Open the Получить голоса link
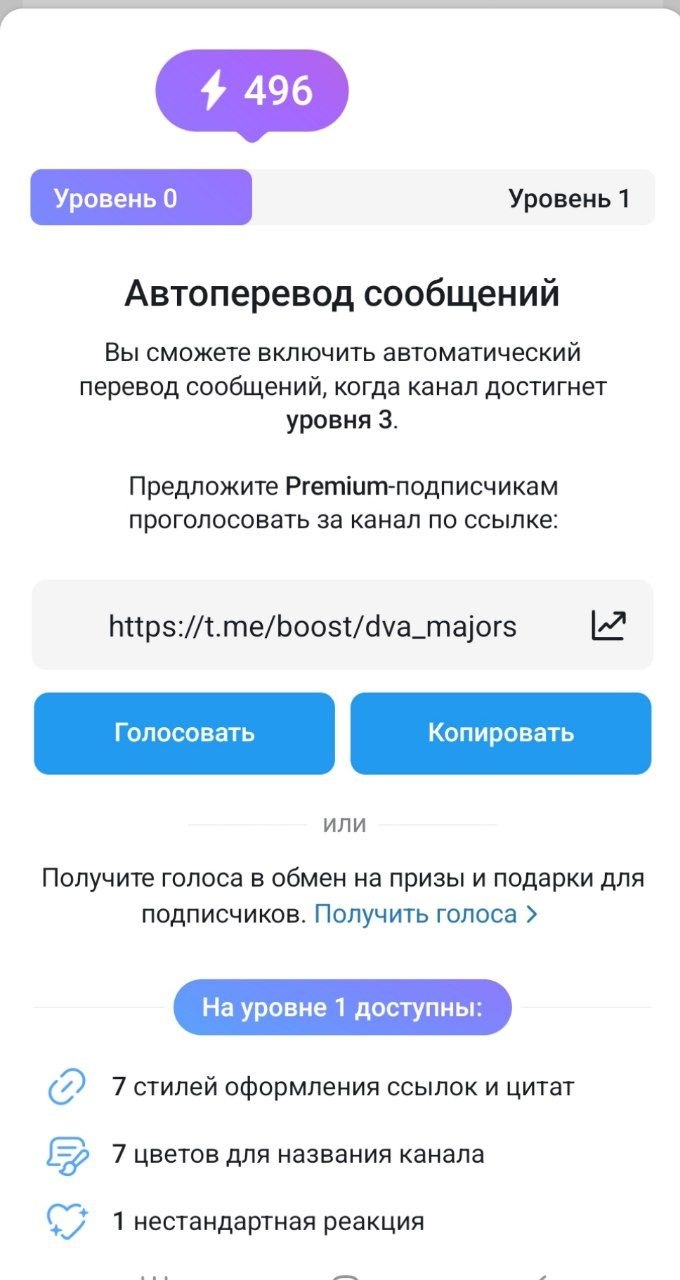The image size is (680, 1280). (x=426, y=914)
